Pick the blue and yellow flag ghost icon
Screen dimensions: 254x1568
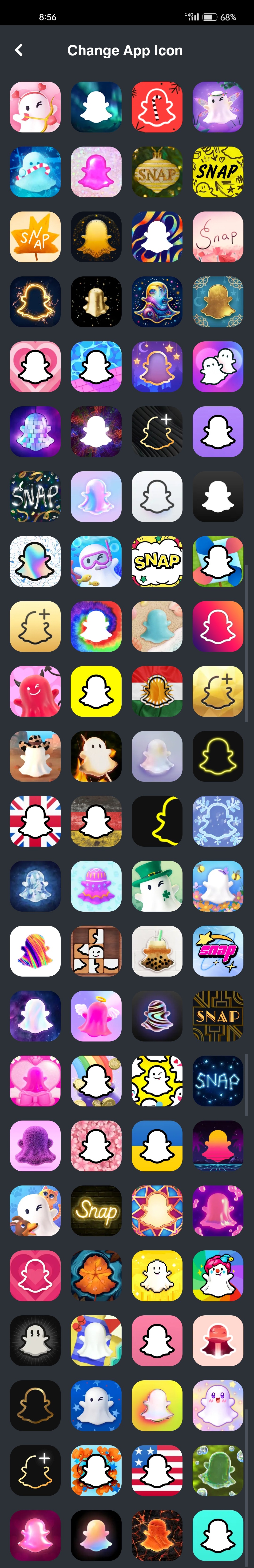[x=157, y=1145]
